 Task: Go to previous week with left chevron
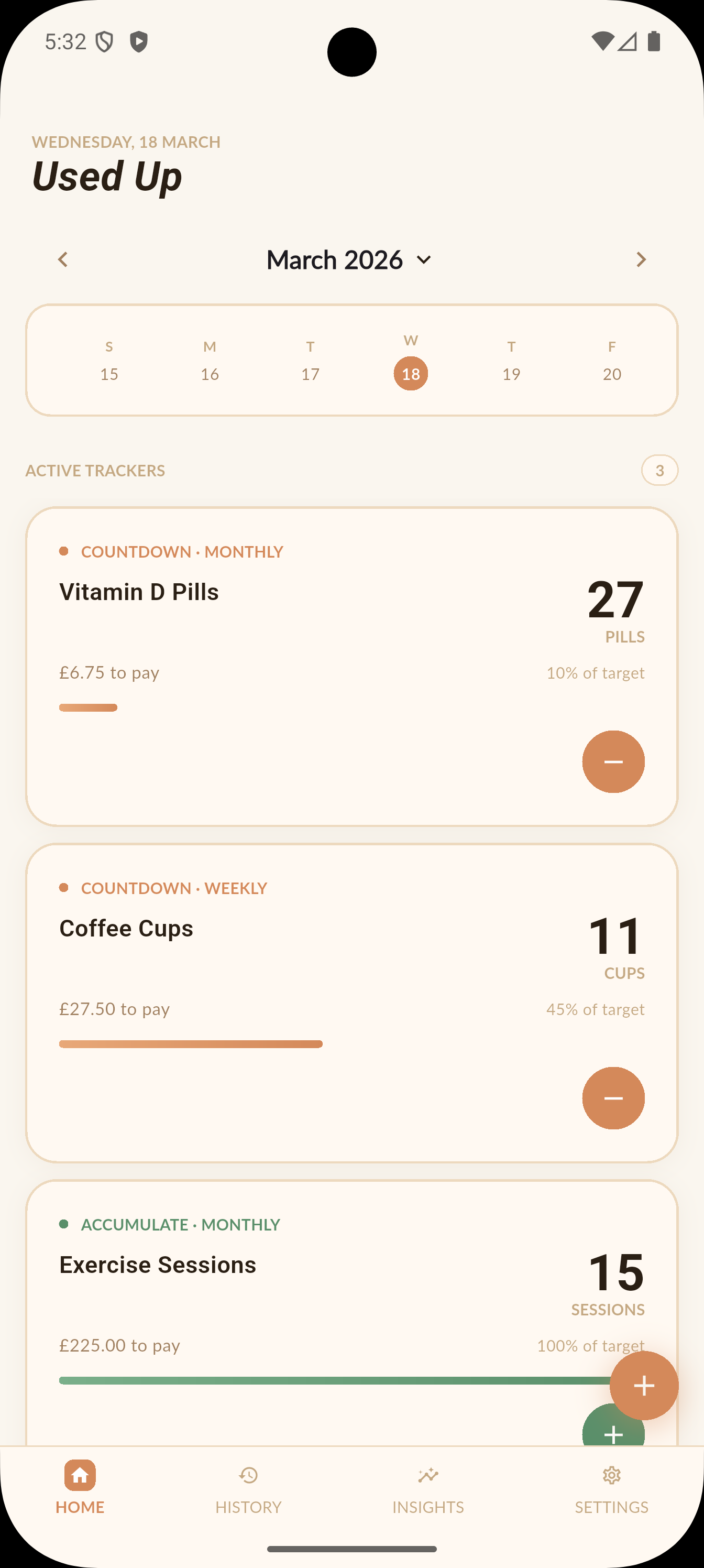[63, 259]
